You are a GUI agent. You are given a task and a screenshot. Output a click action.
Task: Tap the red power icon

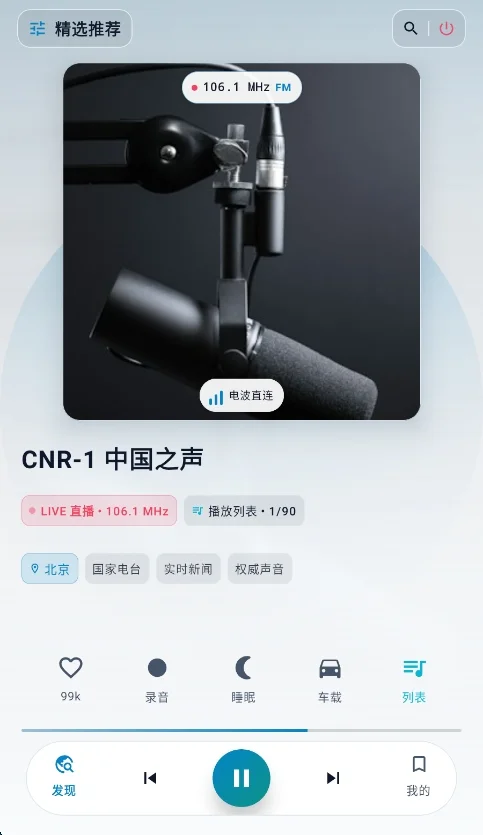(446, 28)
